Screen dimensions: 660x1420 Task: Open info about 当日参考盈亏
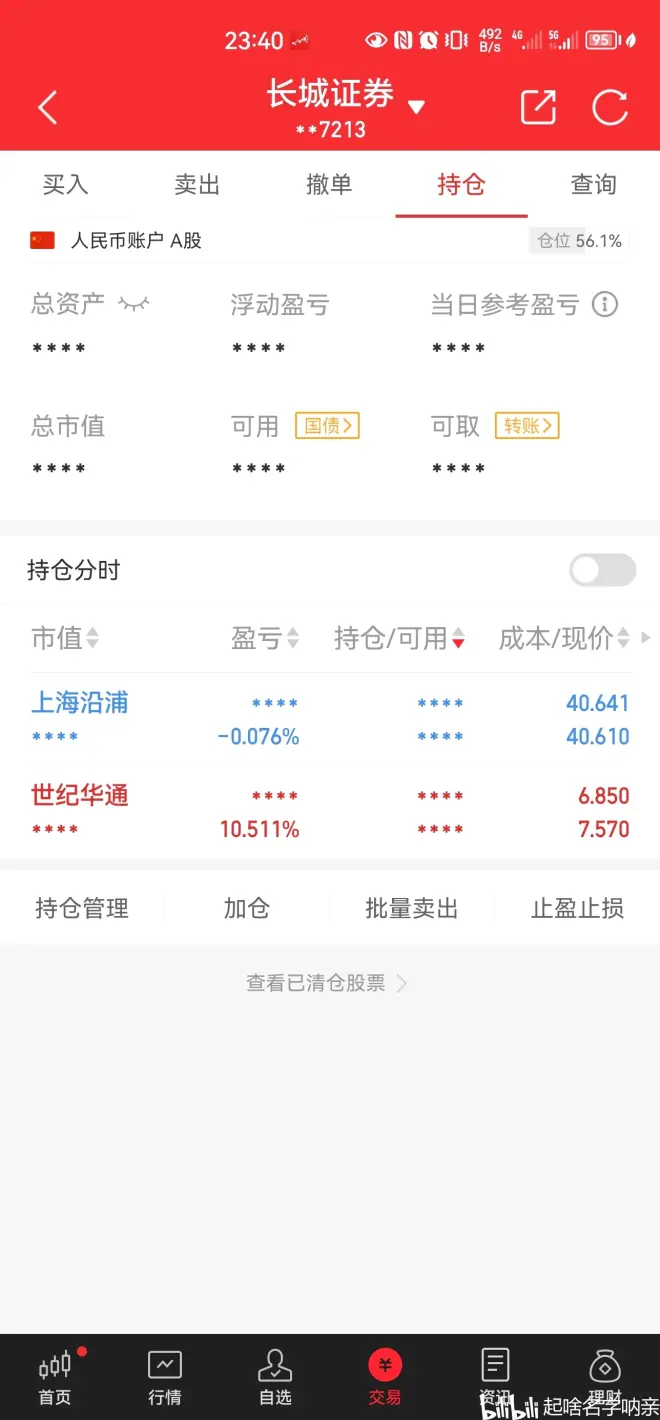tap(605, 304)
